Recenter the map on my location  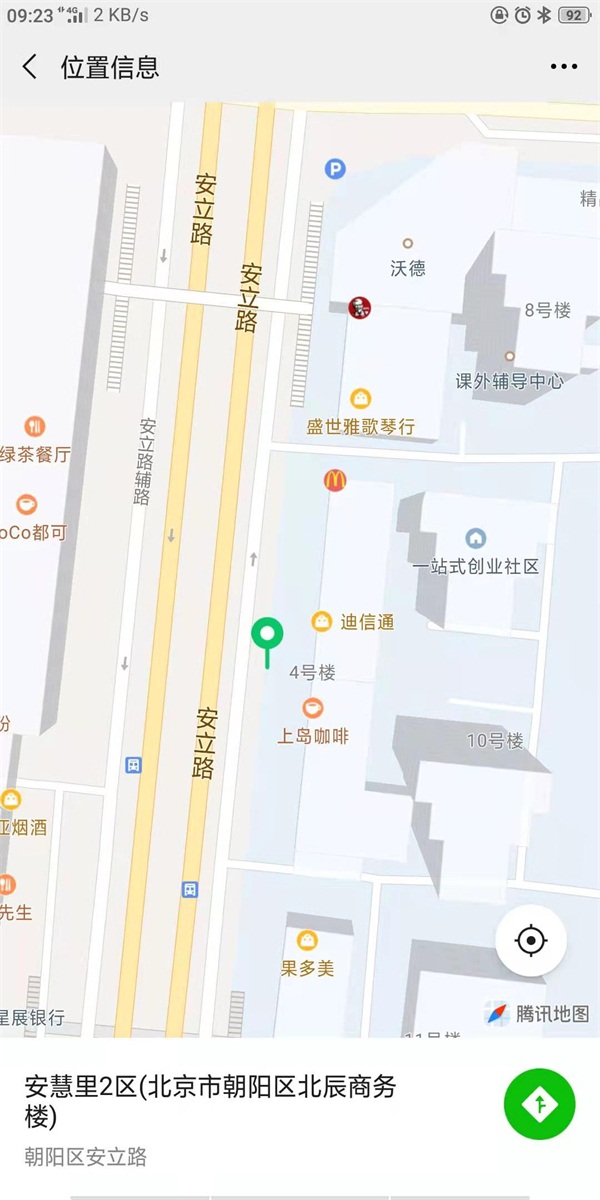531,941
